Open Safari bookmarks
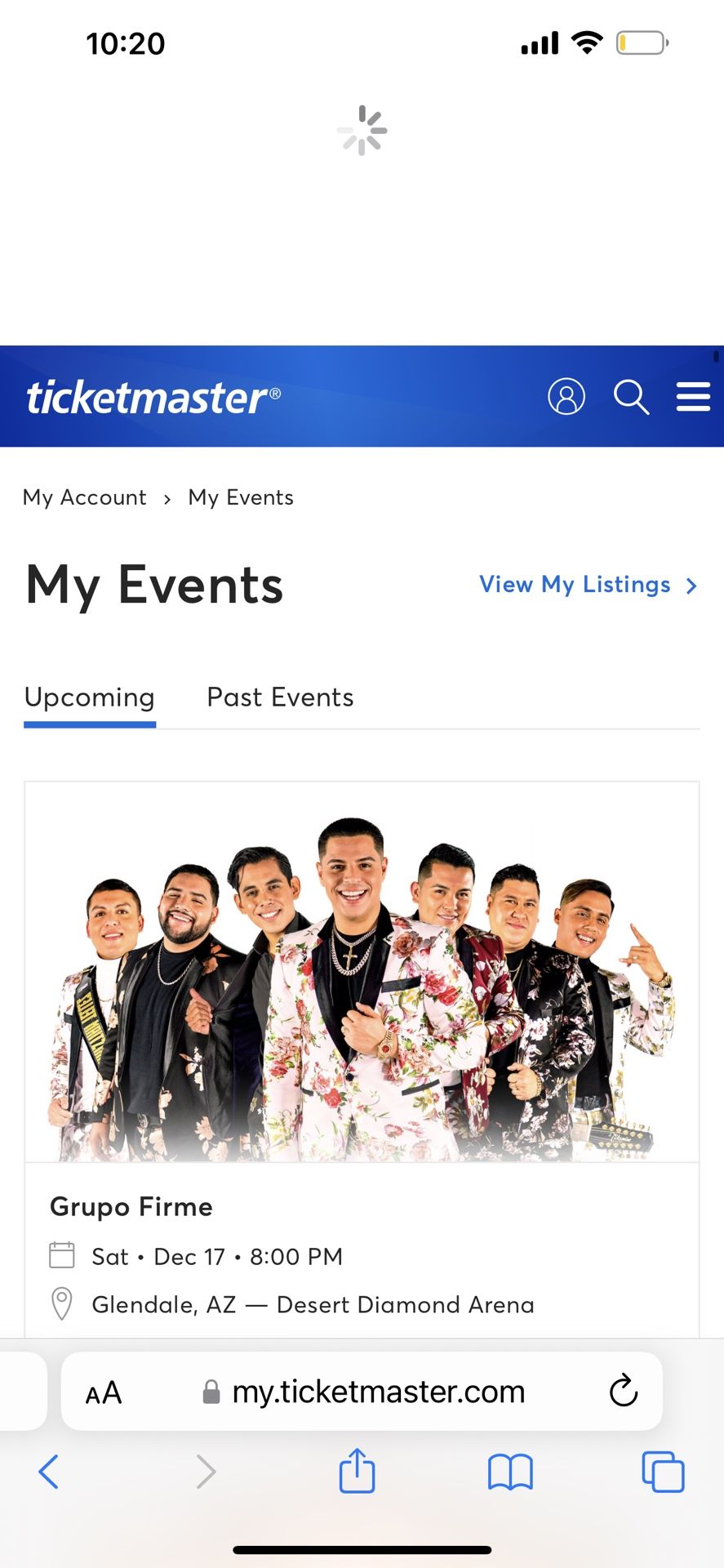724x1568 pixels. pos(510,1472)
